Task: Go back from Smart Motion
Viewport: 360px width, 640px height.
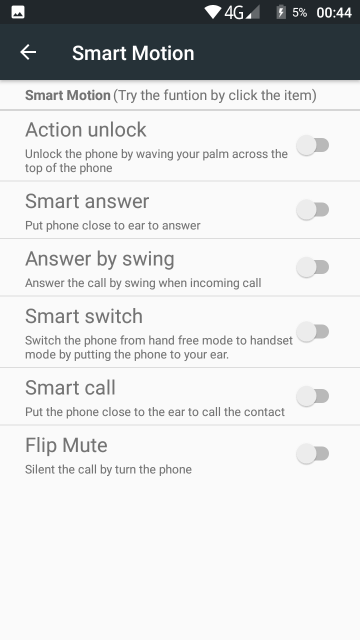Action: pyautogui.click(x=28, y=52)
